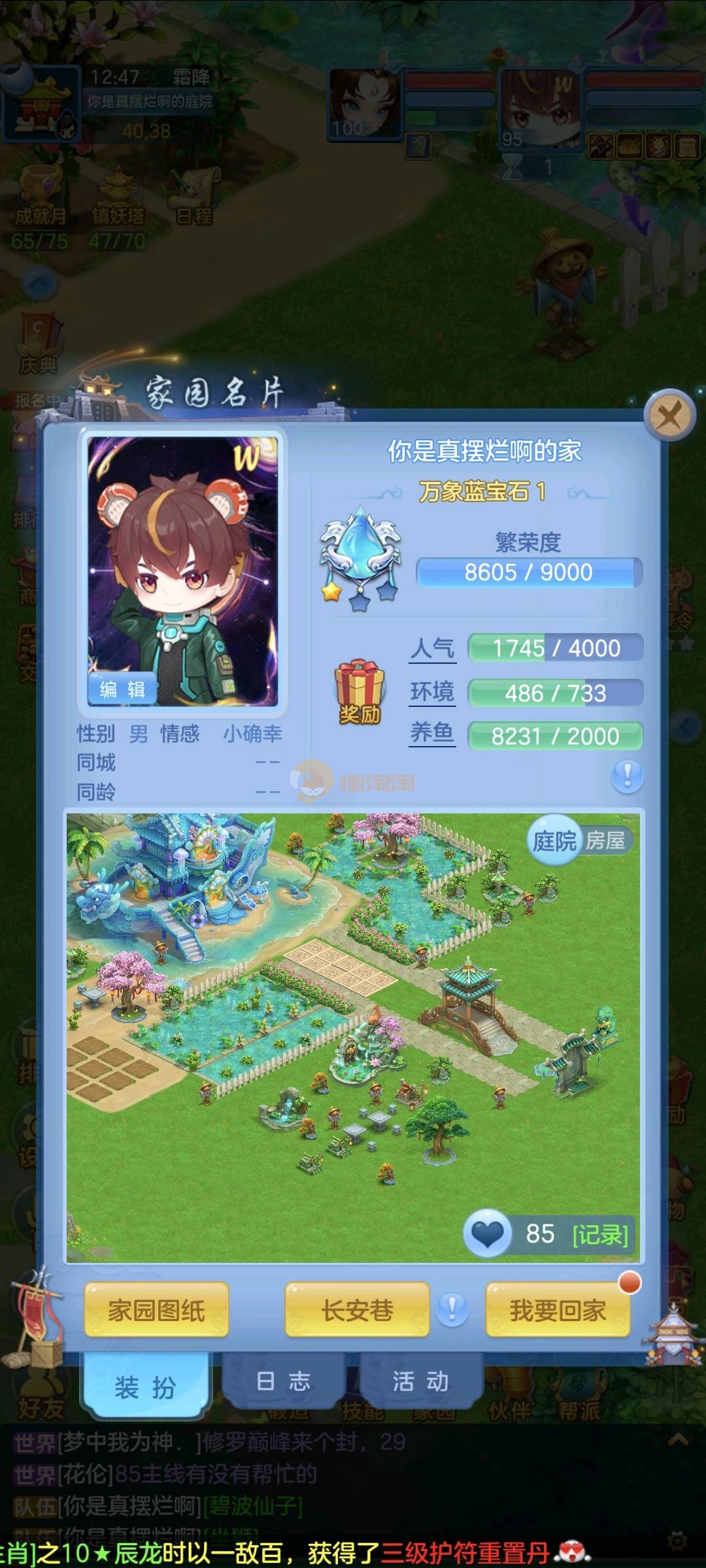Switch to the 装扮 tab
This screenshot has height=1568, width=706.
(145, 1386)
